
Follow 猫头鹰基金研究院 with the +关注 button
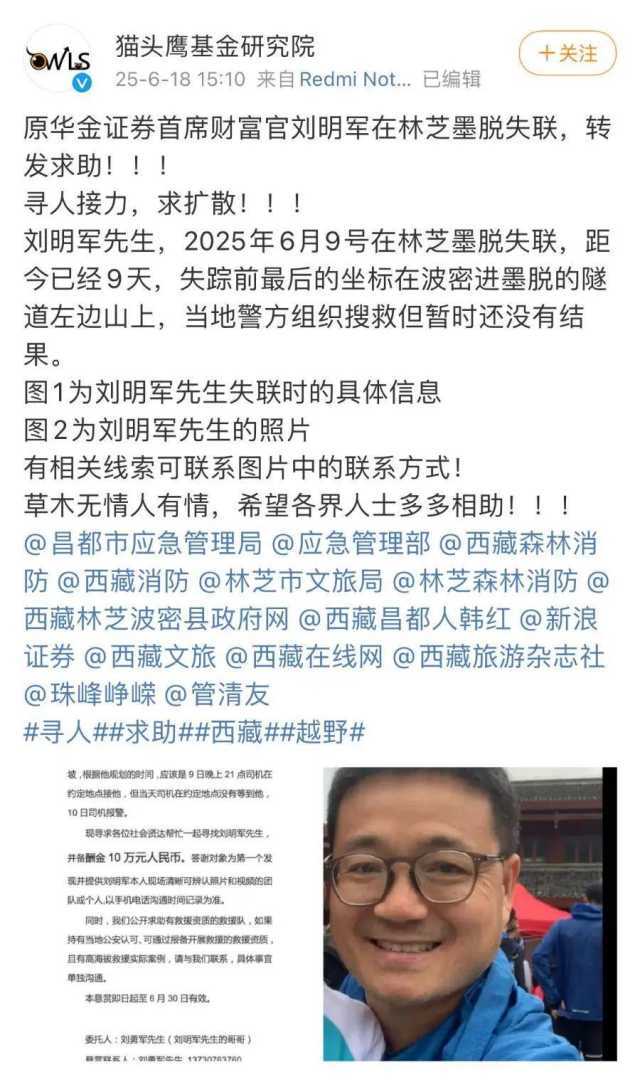[x=567, y=52]
